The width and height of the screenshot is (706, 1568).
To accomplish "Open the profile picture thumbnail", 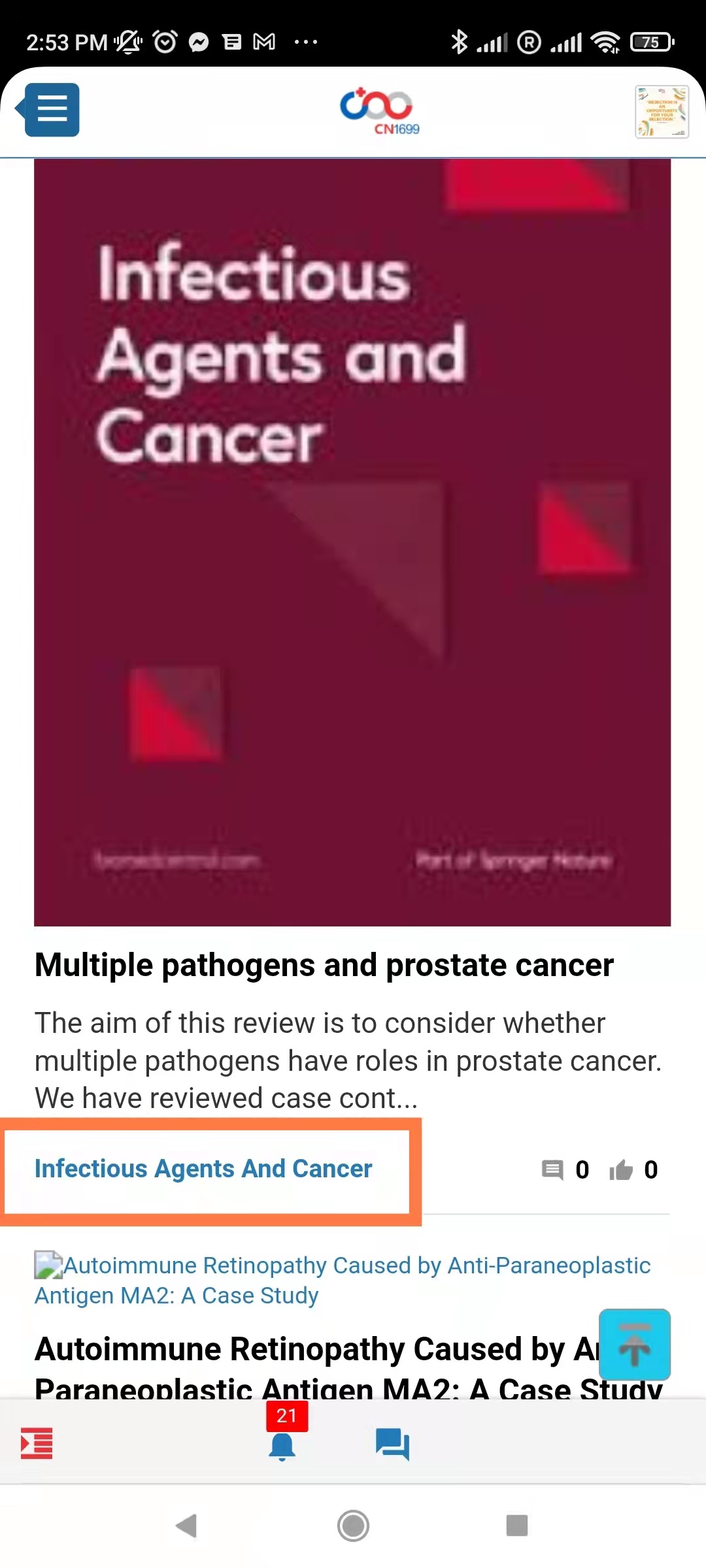I will pos(662,112).
